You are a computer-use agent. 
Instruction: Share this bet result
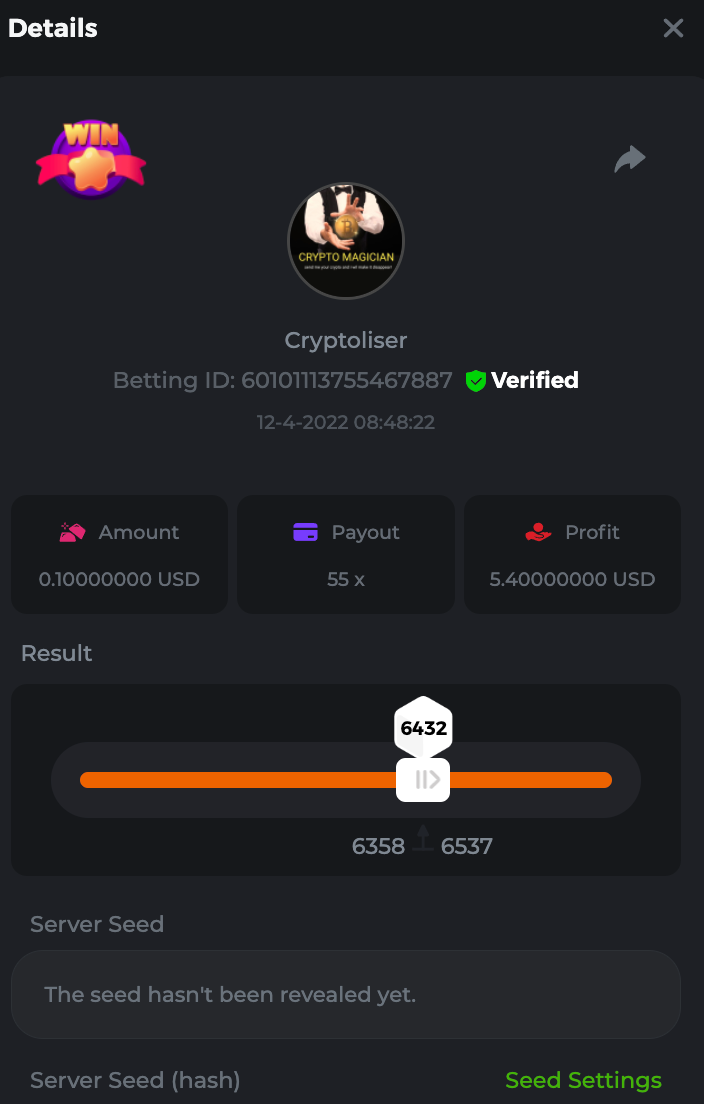click(630, 159)
